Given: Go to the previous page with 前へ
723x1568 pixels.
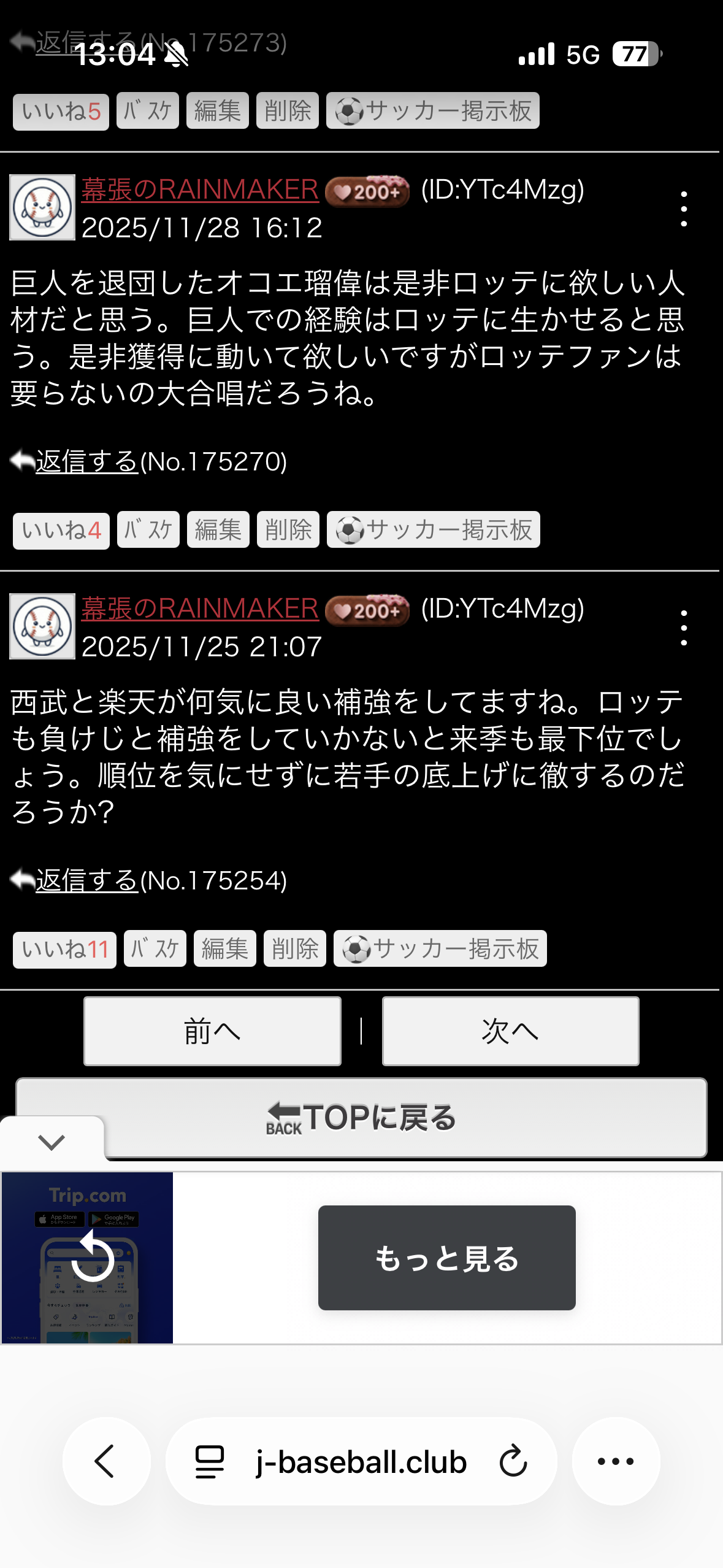Looking at the screenshot, I should tap(212, 1031).
